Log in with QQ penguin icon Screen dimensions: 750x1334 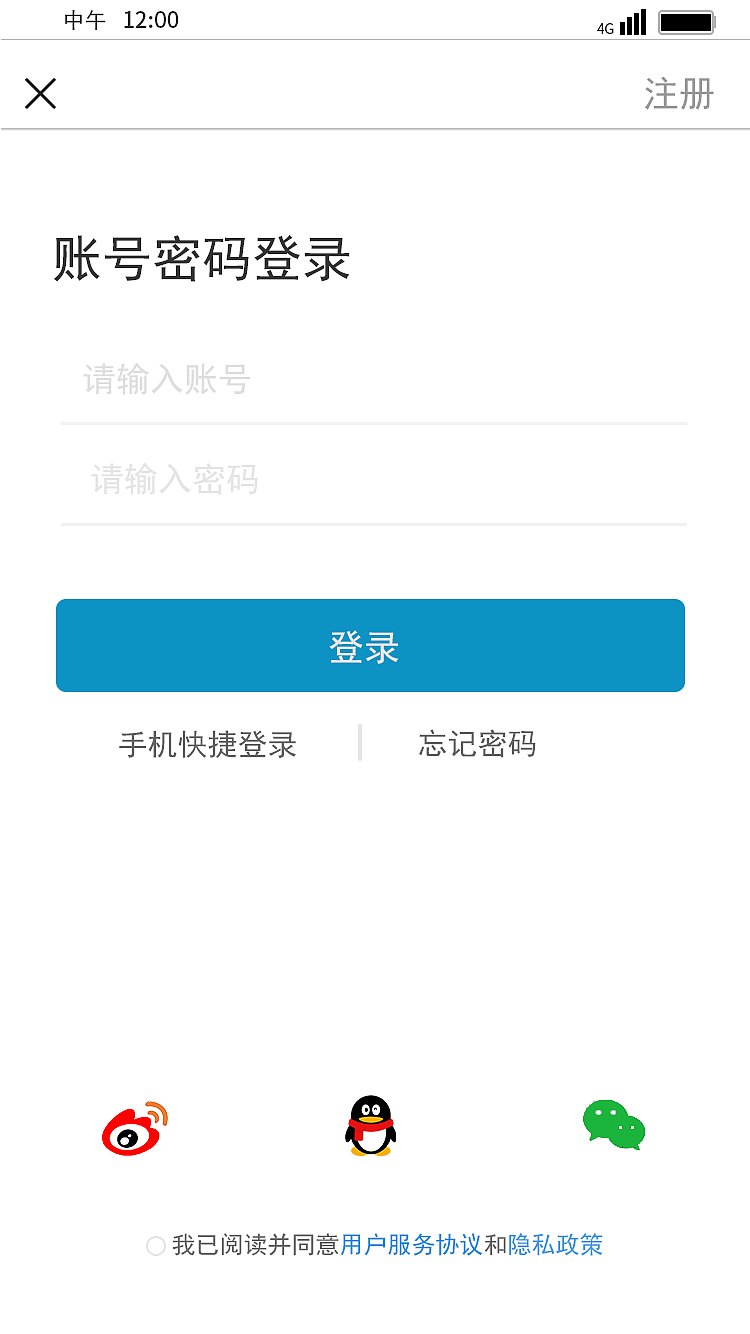pyautogui.click(x=370, y=1124)
